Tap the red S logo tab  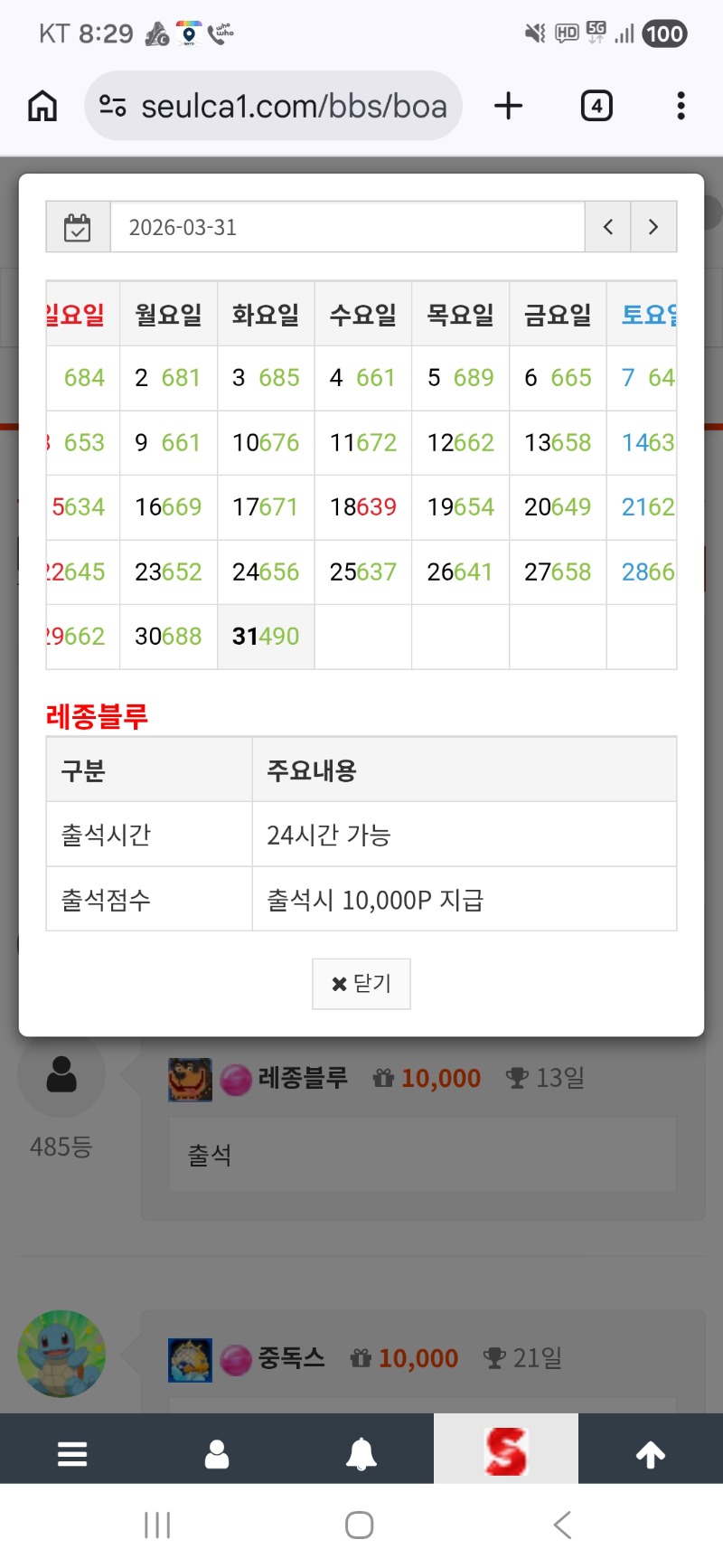506,1450
